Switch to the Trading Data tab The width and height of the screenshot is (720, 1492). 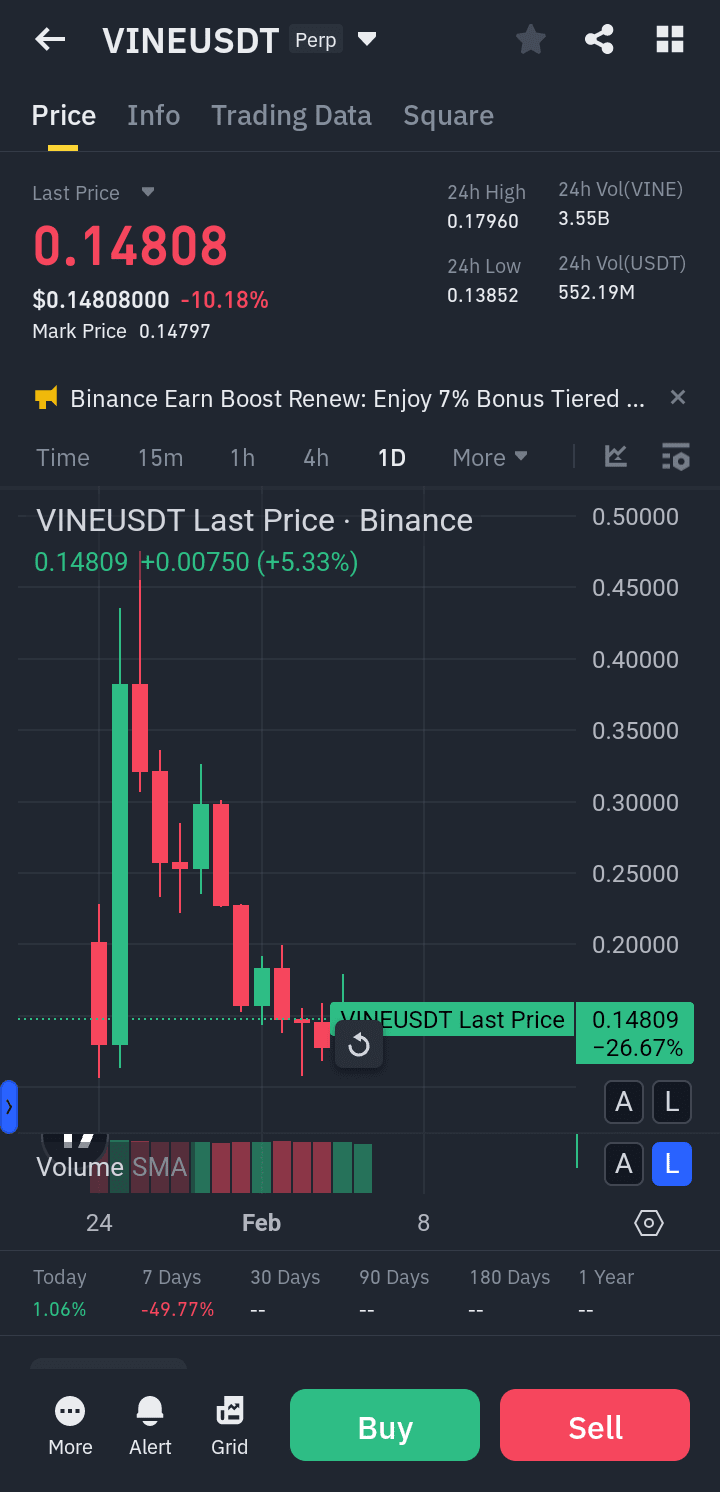(291, 116)
